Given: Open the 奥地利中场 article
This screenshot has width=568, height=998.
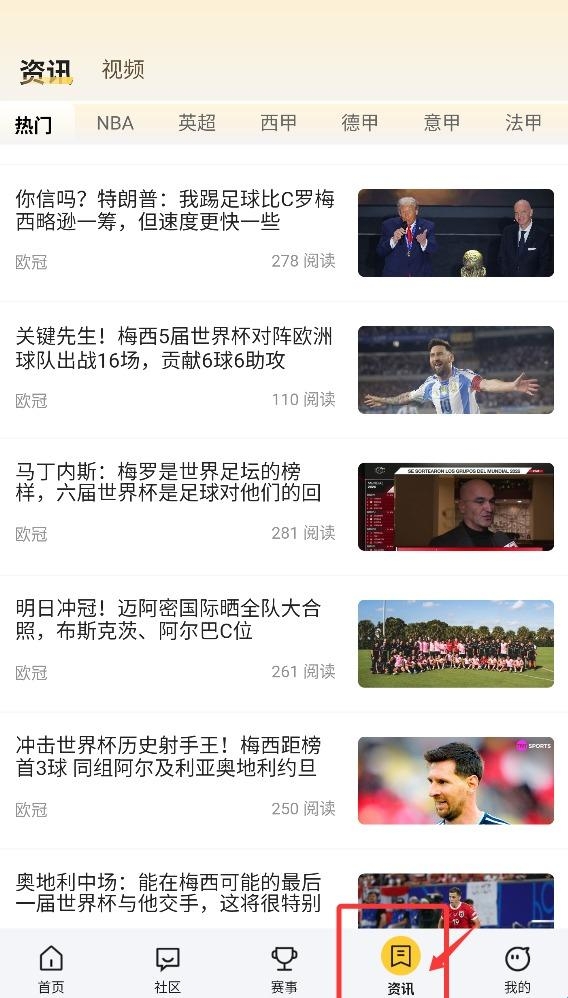Looking at the screenshot, I should pyautogui.click(x=284, y=889).
